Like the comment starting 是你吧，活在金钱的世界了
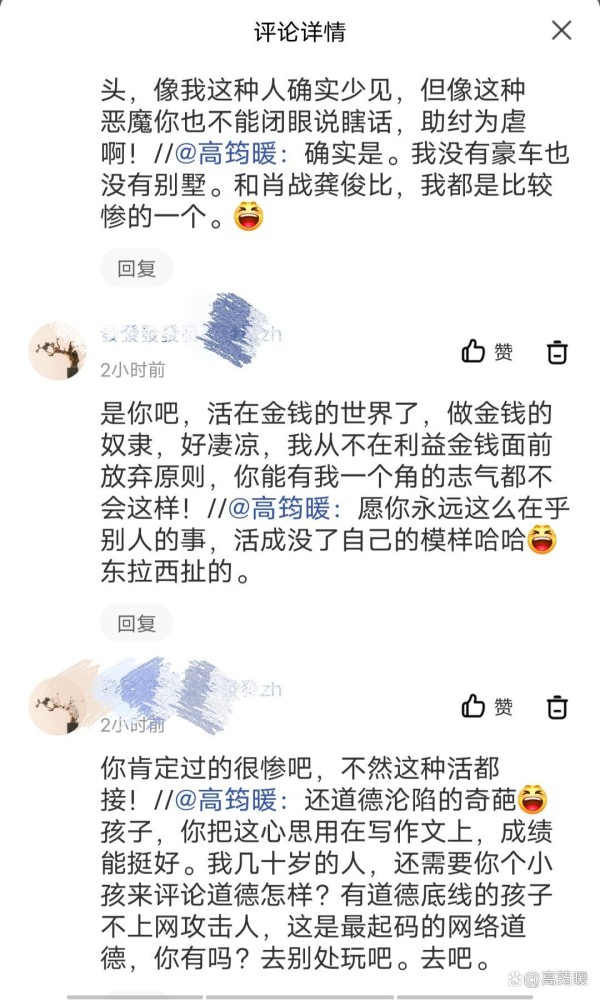This screenshot has width=600, height=1000. 487,351
